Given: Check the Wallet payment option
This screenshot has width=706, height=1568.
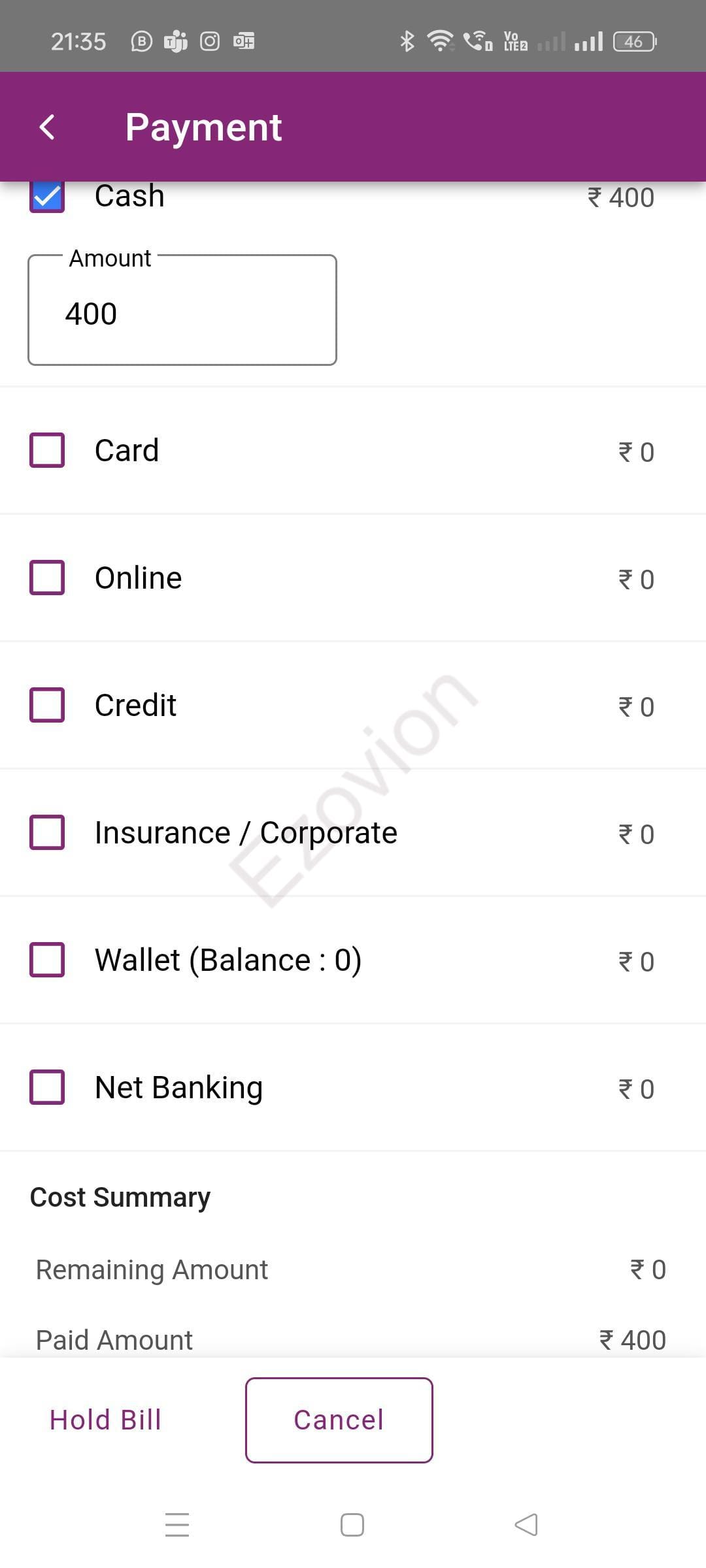Looking at the screenshot, I should (47, 960).
